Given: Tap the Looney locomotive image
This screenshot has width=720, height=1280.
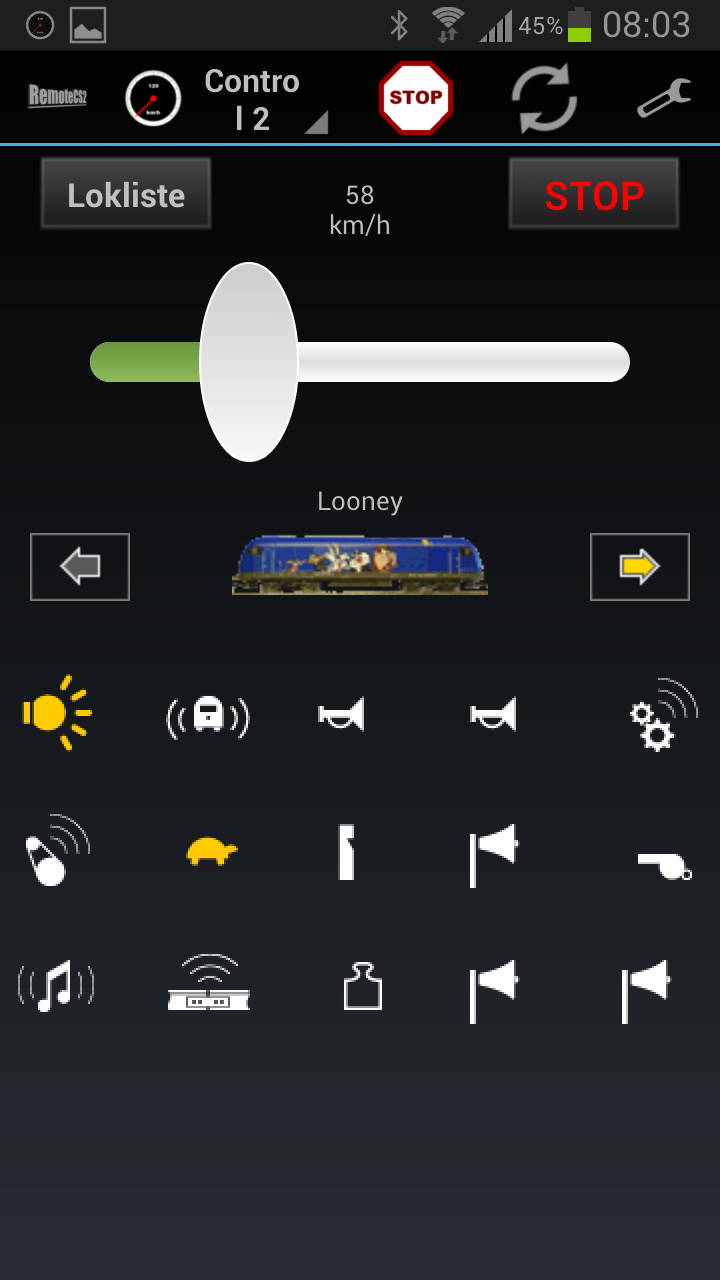Looking at the screenshot, I should (360, 566).
